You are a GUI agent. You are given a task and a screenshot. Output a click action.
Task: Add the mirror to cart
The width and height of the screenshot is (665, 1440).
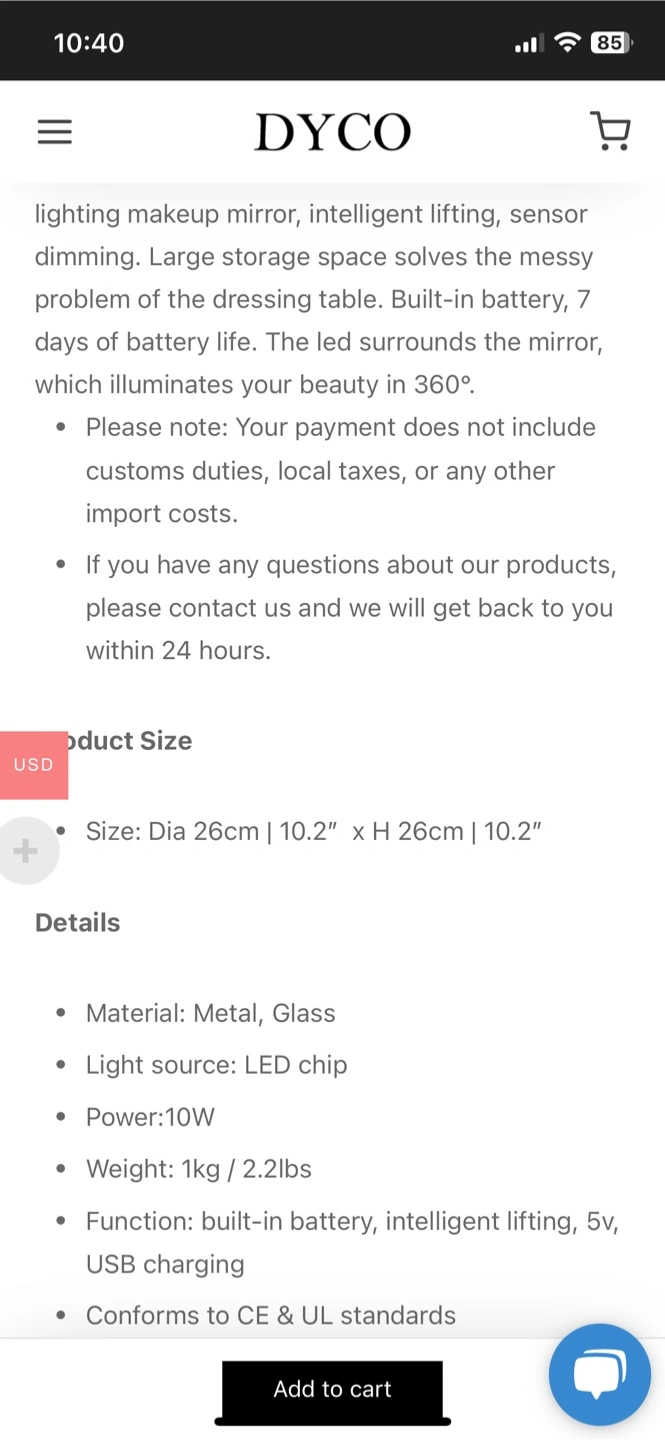click(x=332, y=1389)
